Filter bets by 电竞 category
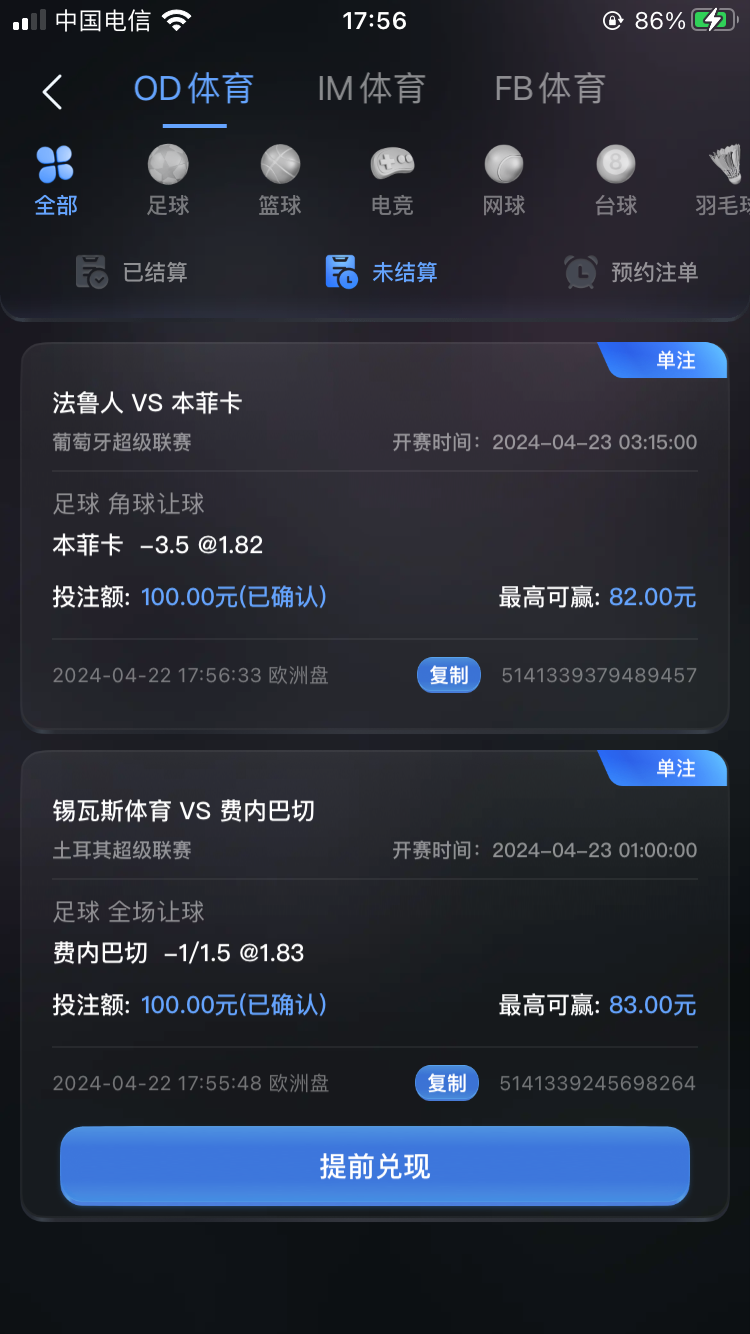Image resolution: width=750 pixels, height=1334 pixels. point(392,181)
